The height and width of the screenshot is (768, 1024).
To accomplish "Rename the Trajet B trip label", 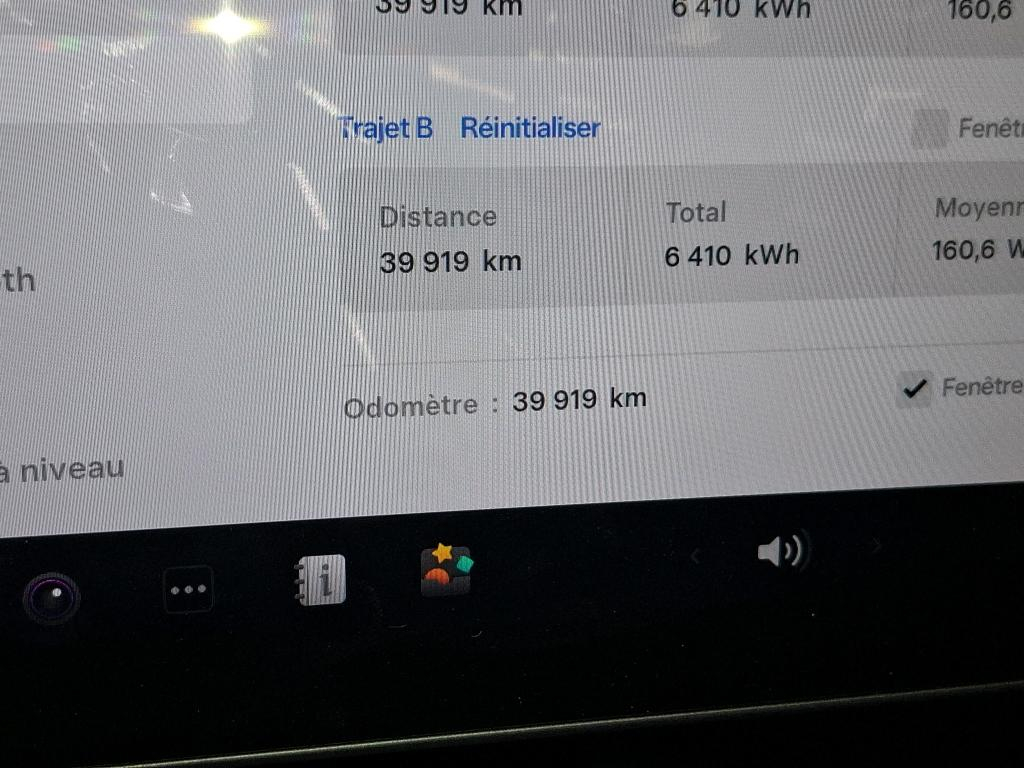I will 386,128.
